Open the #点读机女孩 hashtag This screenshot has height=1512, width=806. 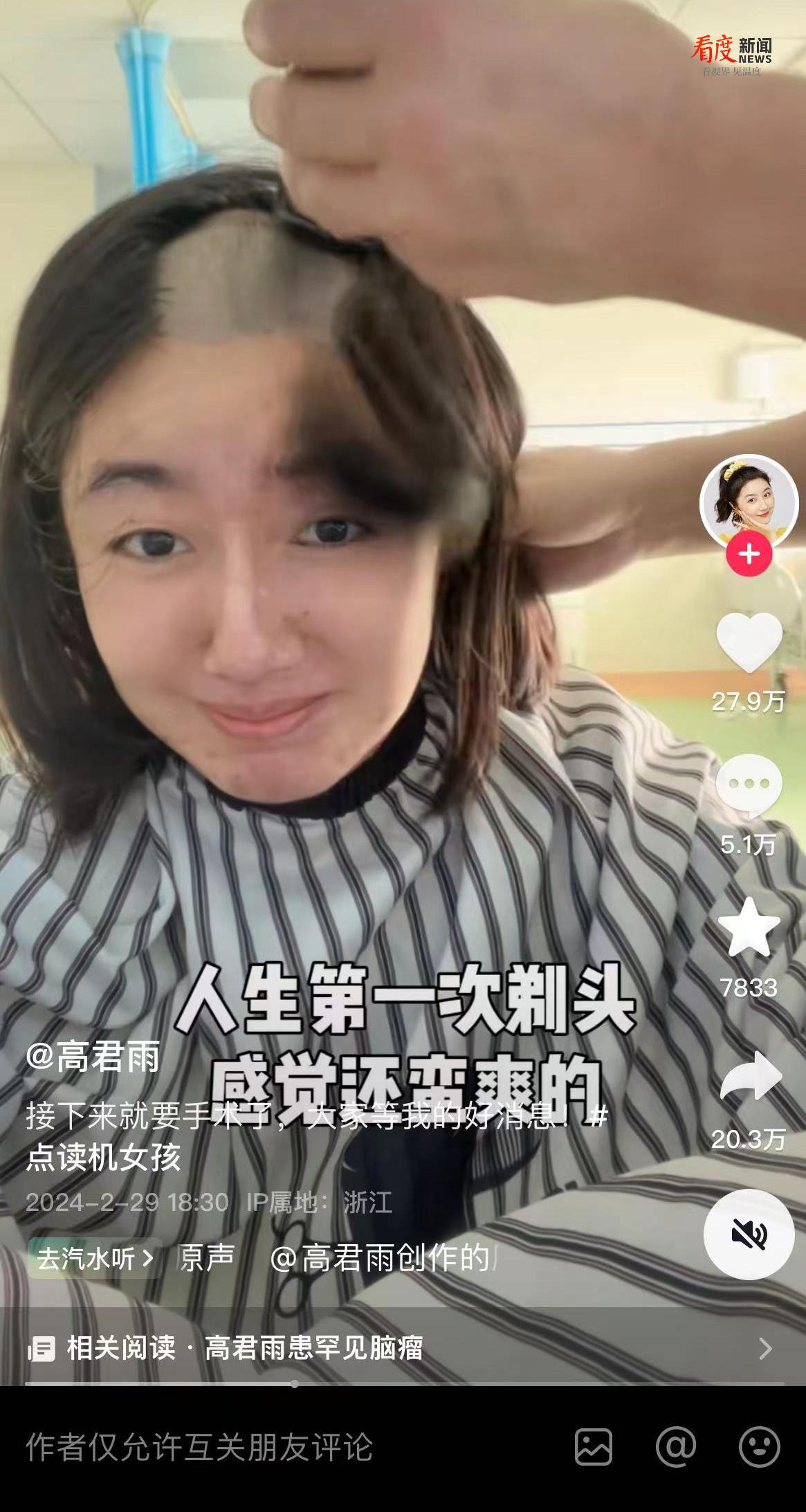[x=104, y=1157]
